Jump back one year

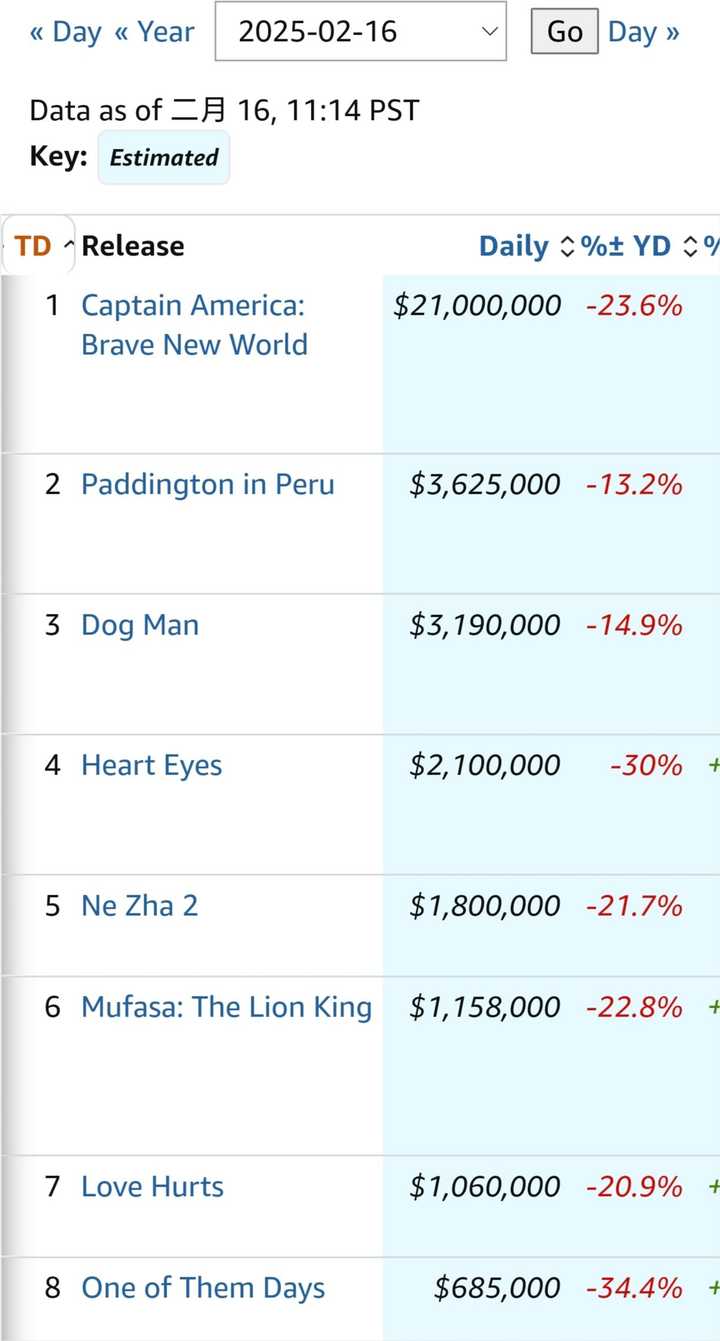154,32
